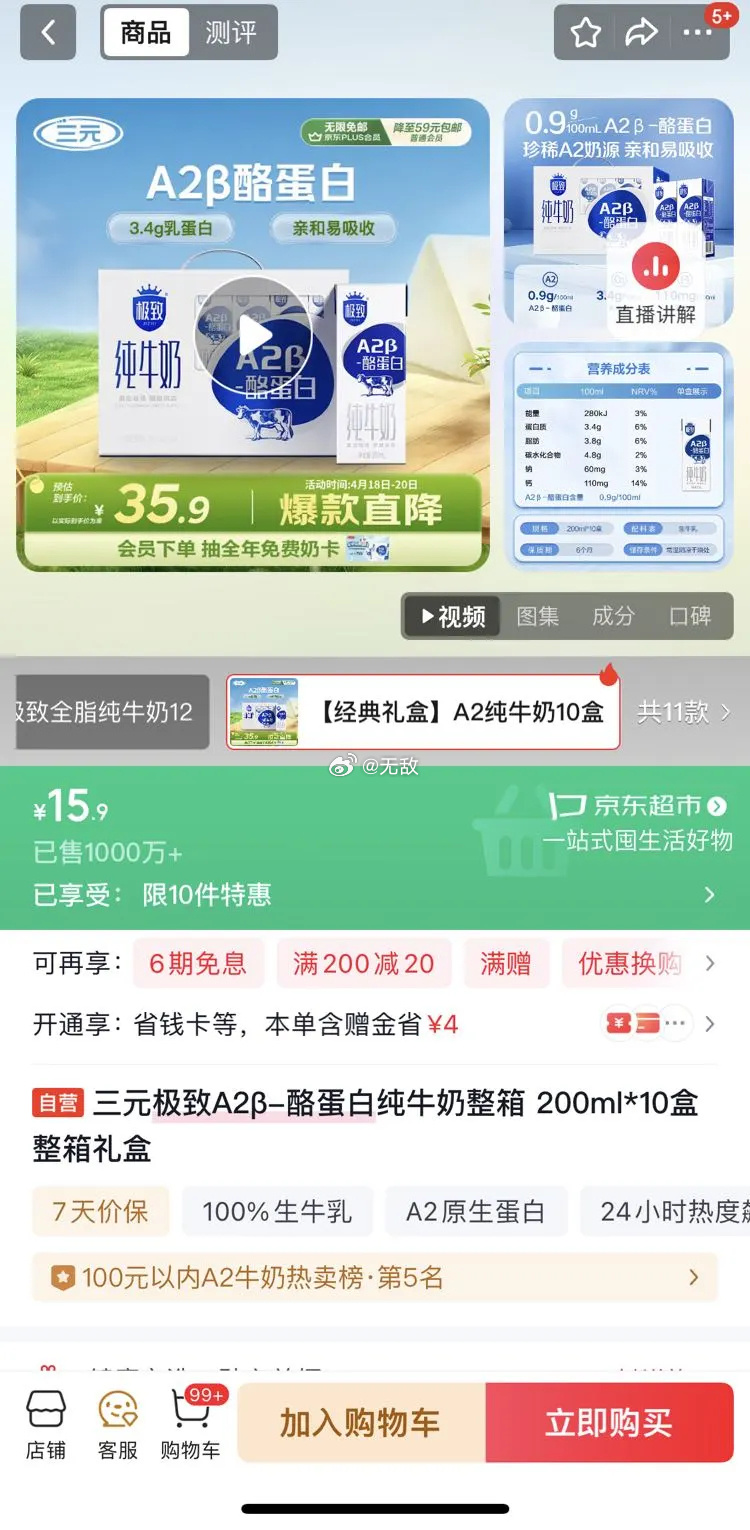Add the product with 加入购物车
This screenshot has height=1530, width=750.
[x=361, y=1423]
